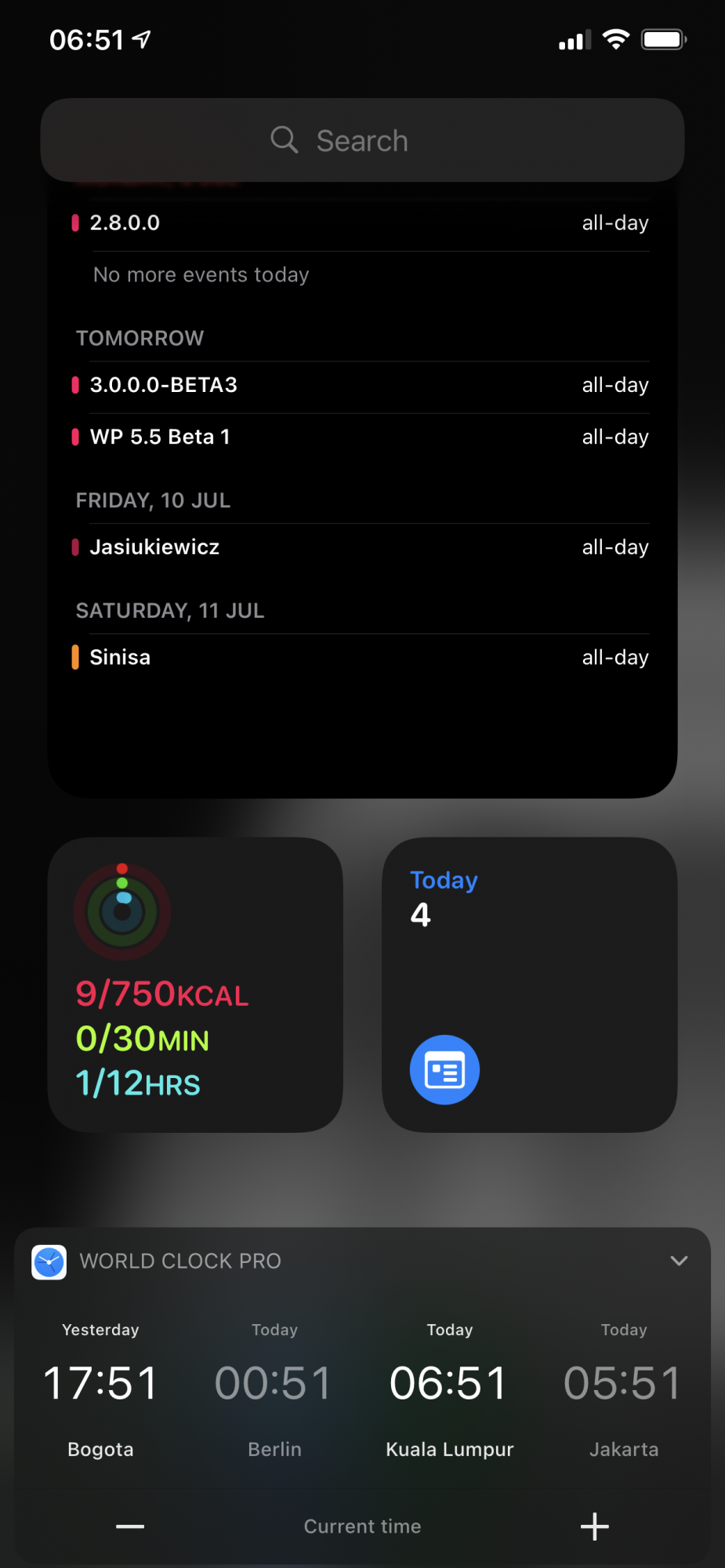The image size is (725, 1568).
Task: Select the Bogota clock
Action: pyautogui.click(x=100, y=1388)
